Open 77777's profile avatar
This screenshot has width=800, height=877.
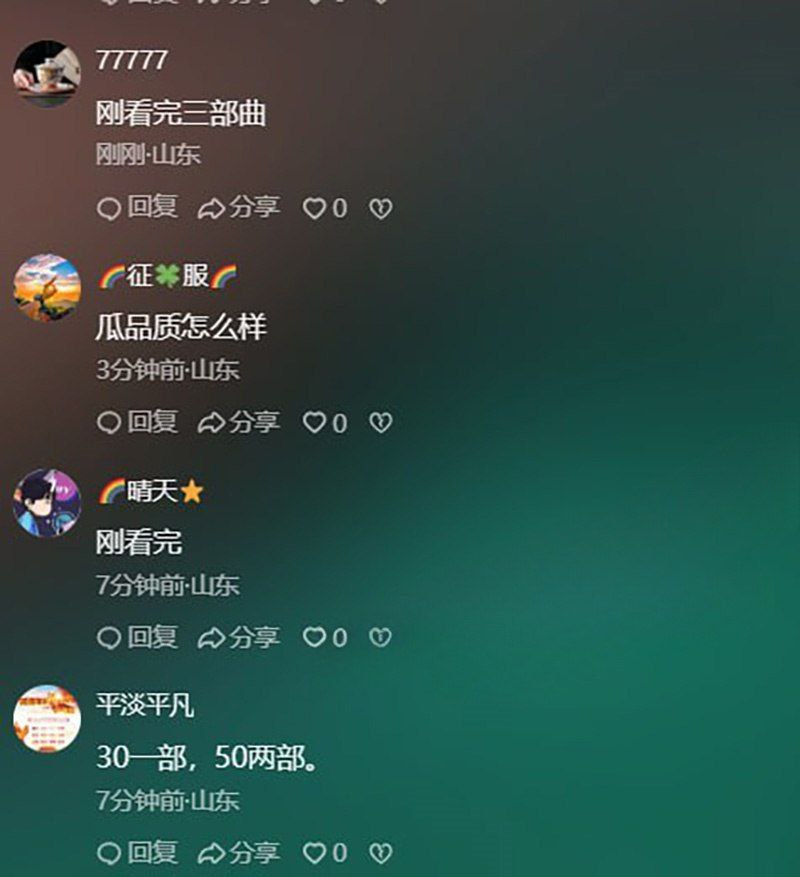(47, 73)
